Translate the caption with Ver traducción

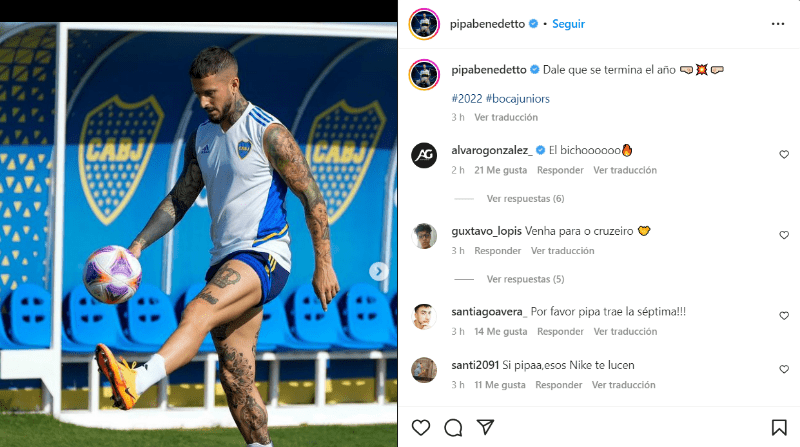pyautogui.click(x=508, y=117)
